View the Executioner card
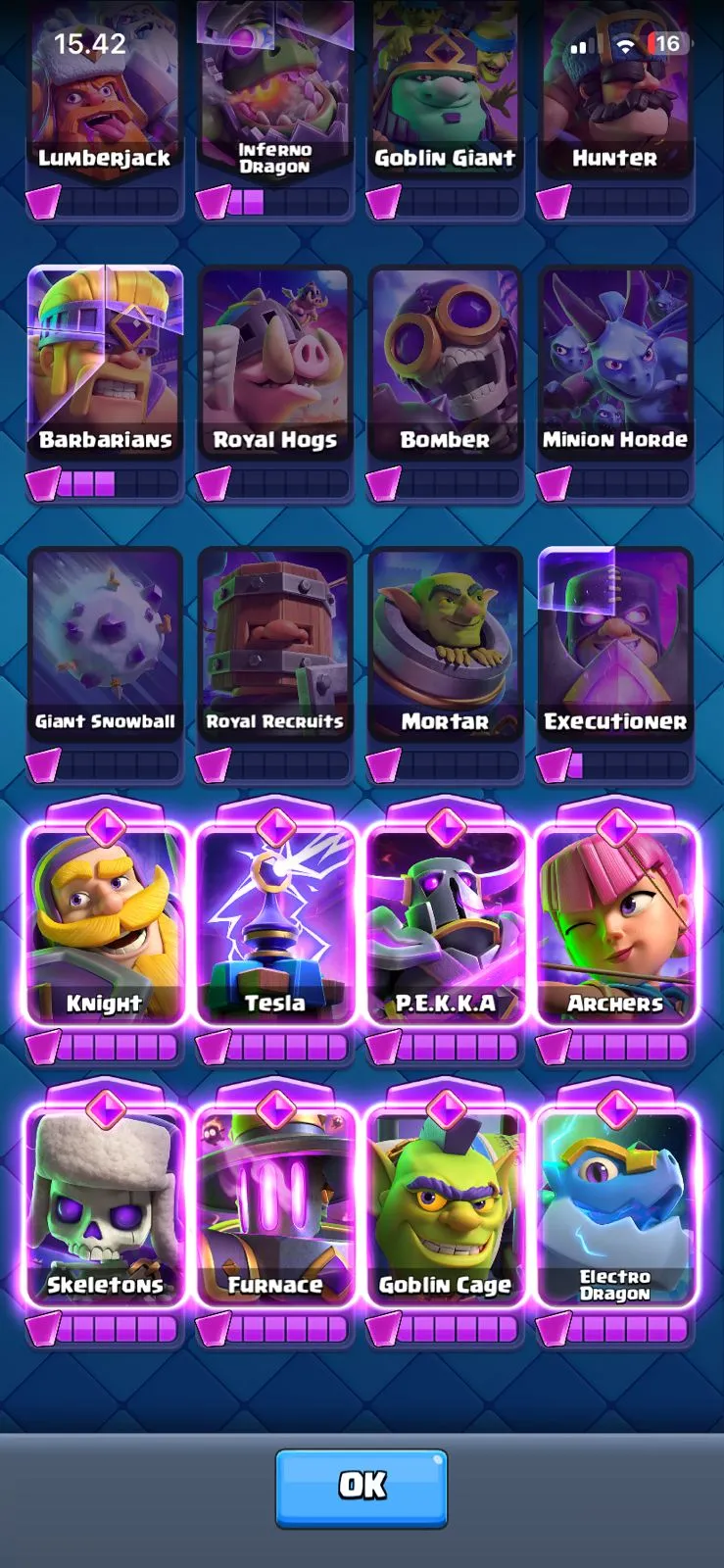Image resolution: width=724 pixels, height=1568 pixels. pyautogui.click(x=615, y=644)
